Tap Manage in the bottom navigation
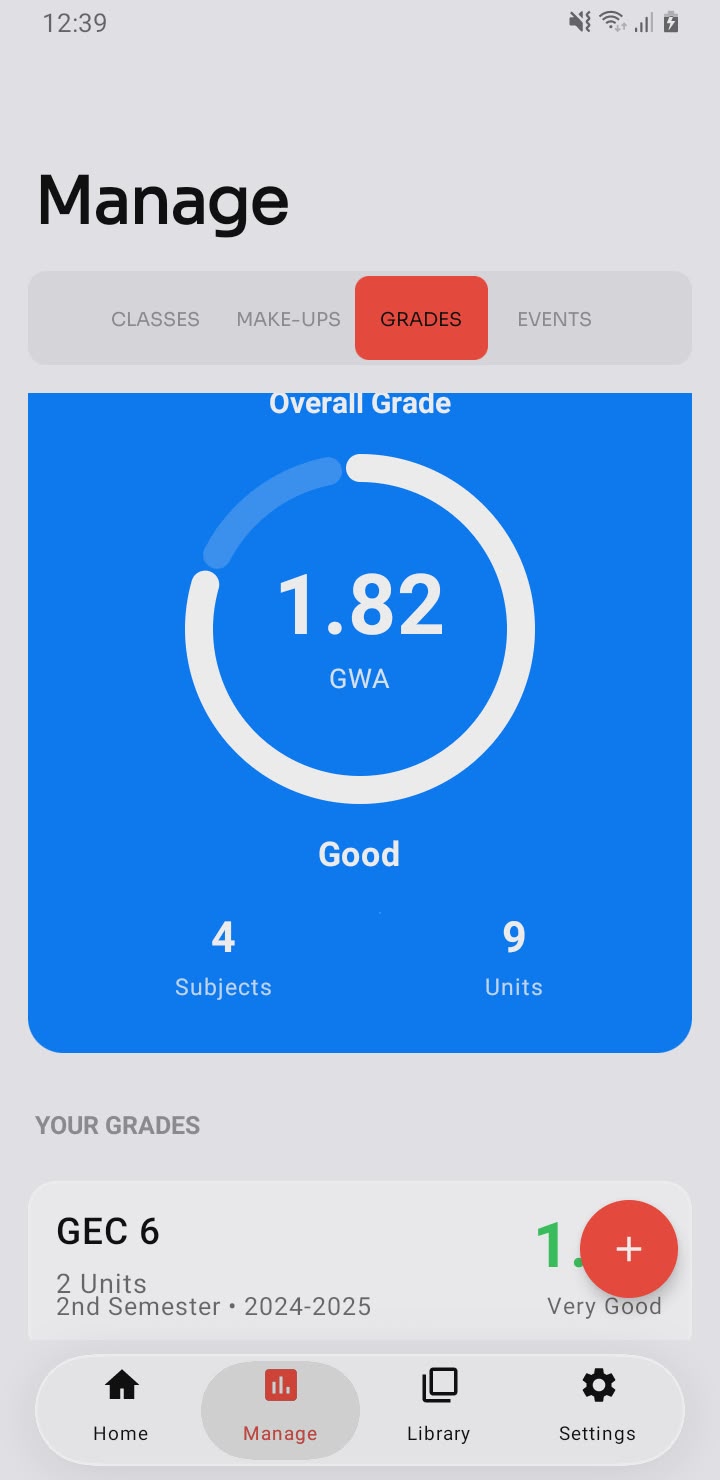 click(280, 1407)
